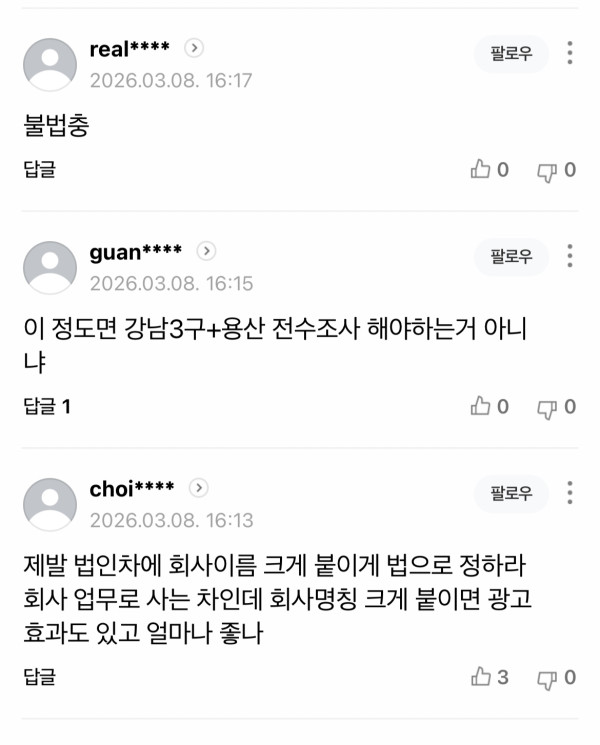Open guan****'s profile chevron
Viewport: 600px width, 745px height.
206,251
